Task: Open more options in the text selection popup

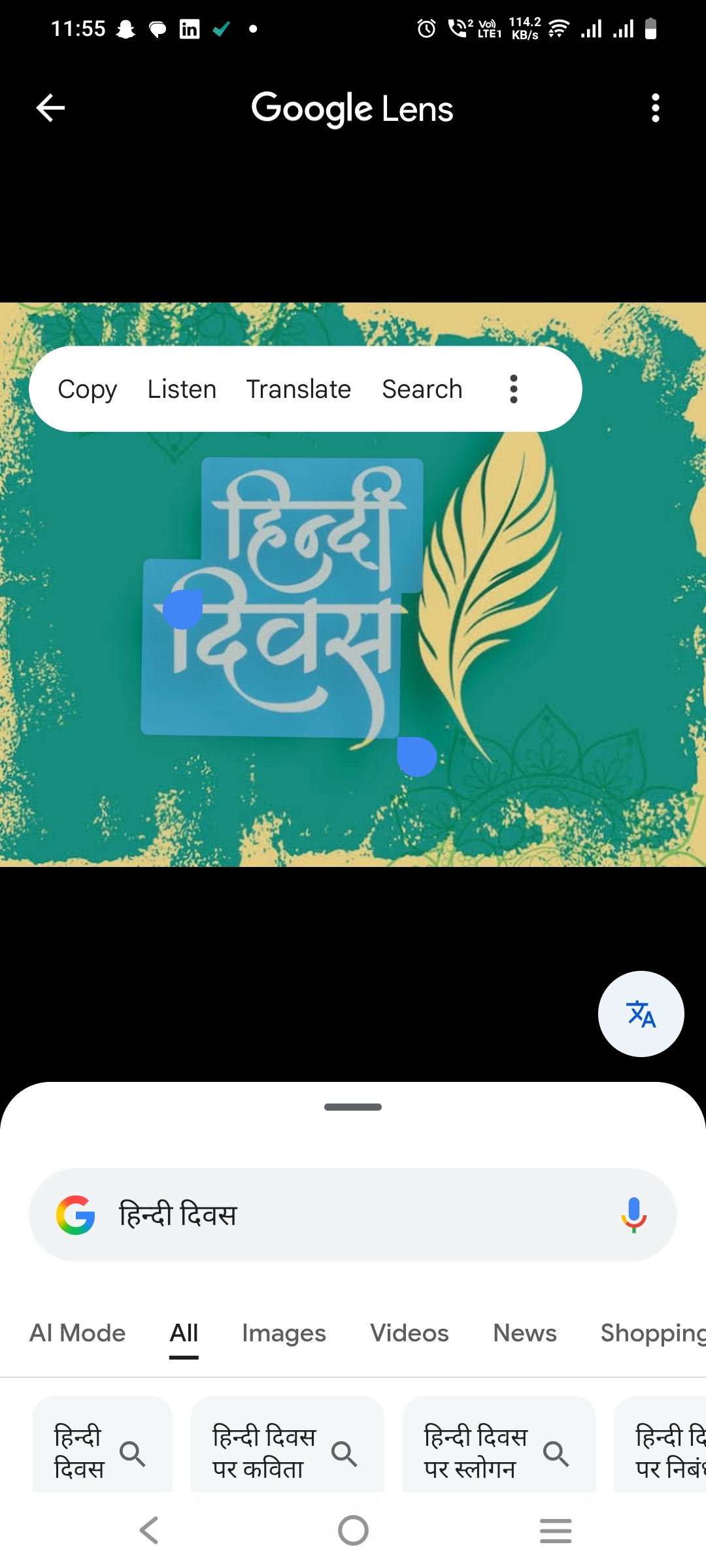Action: 514,389
